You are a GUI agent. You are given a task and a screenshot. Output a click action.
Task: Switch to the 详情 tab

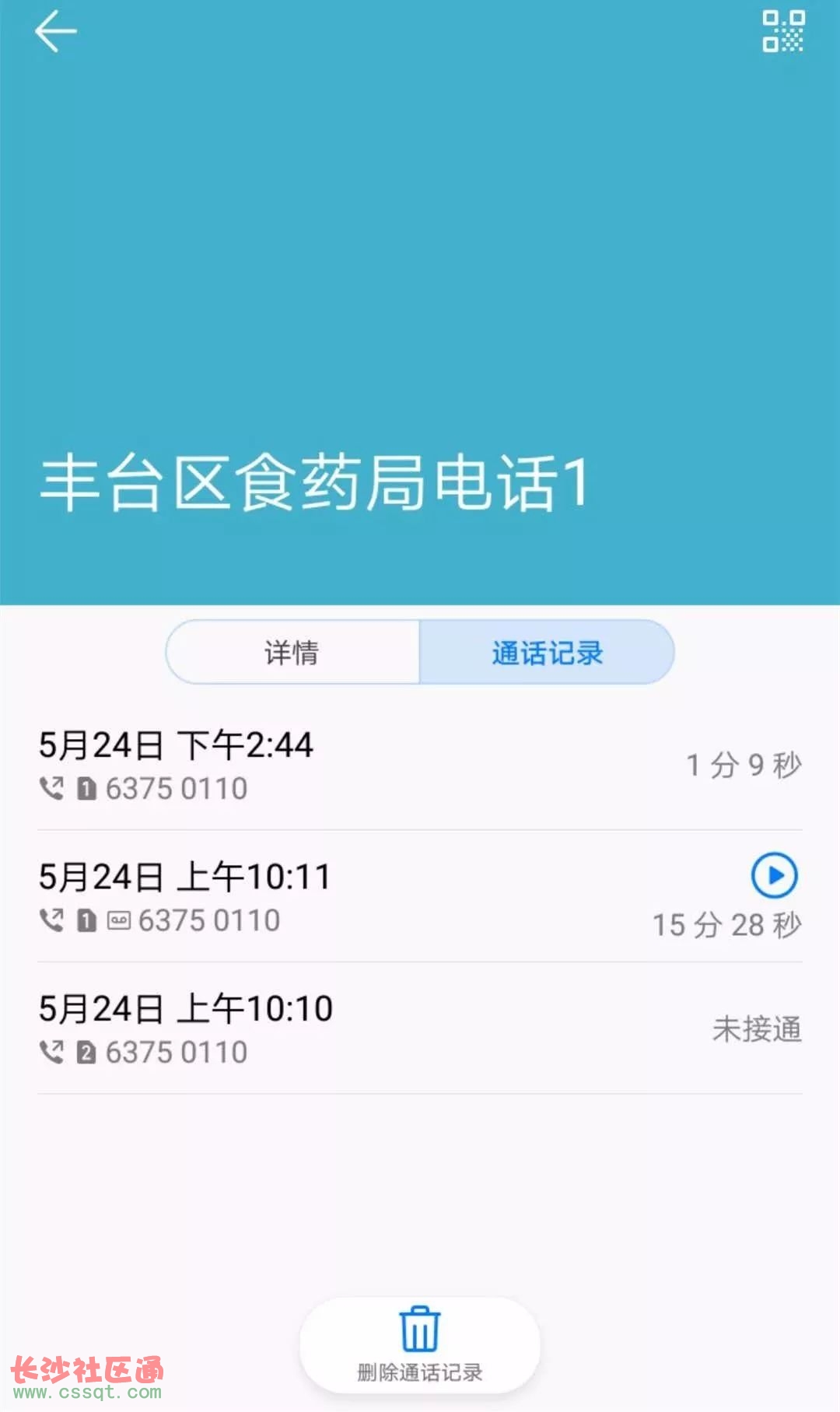(x=292, y=652)
